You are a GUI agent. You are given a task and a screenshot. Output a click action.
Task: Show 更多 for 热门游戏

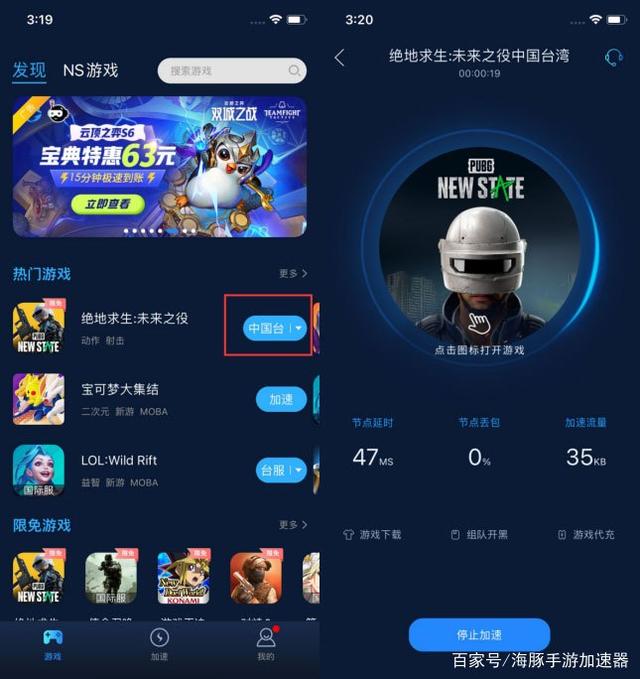pyautogui.click(x=293, y=273)
